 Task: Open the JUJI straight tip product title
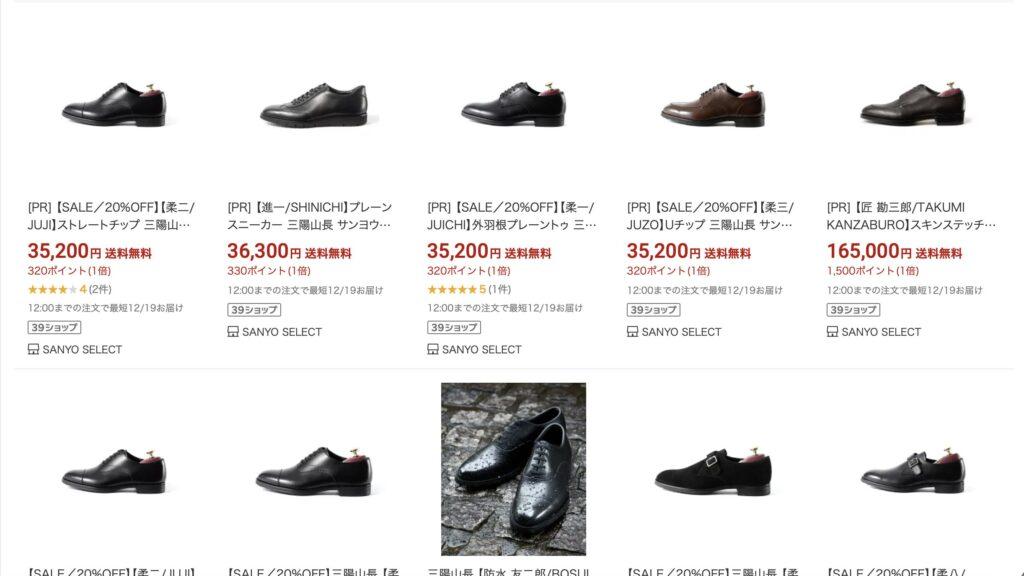(112, 216)
